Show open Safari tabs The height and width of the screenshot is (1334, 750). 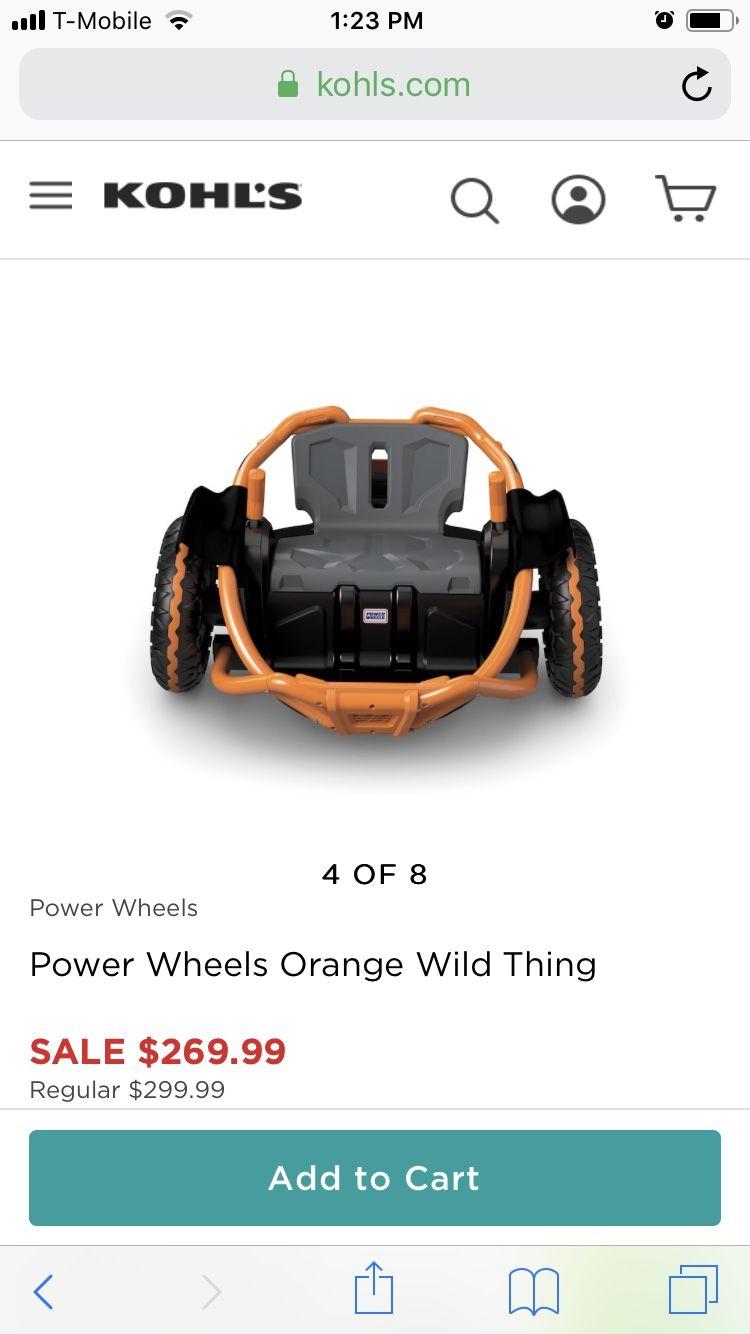(x=693, y=1290)
